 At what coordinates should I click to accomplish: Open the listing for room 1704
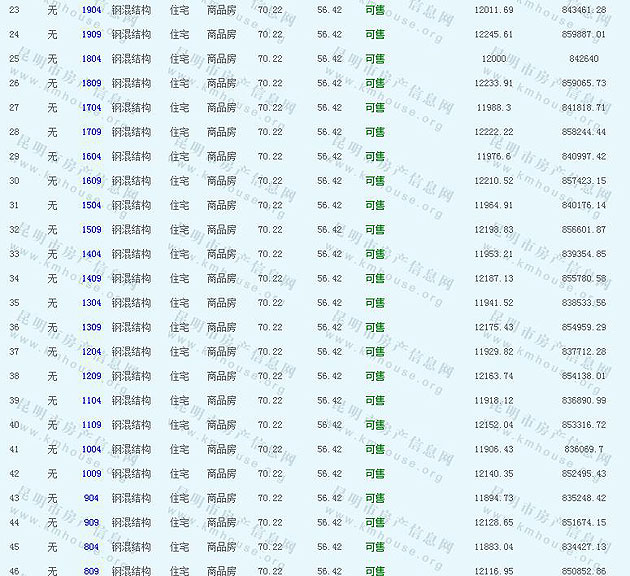pyautogui.click(x=91, y=108)
